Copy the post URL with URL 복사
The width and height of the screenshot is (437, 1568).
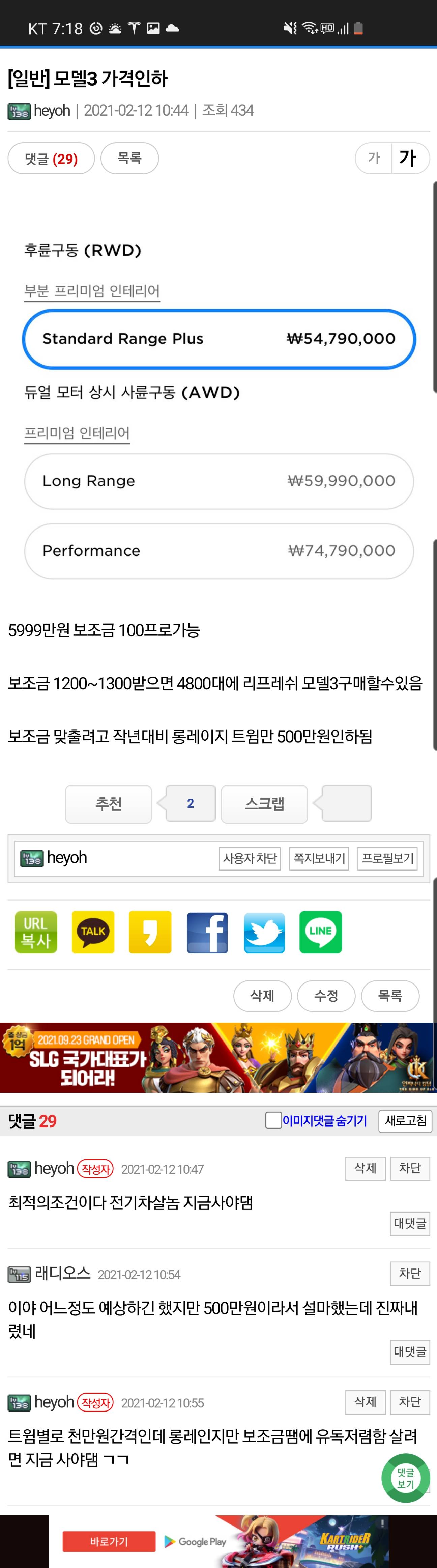[x=36, y=932]
